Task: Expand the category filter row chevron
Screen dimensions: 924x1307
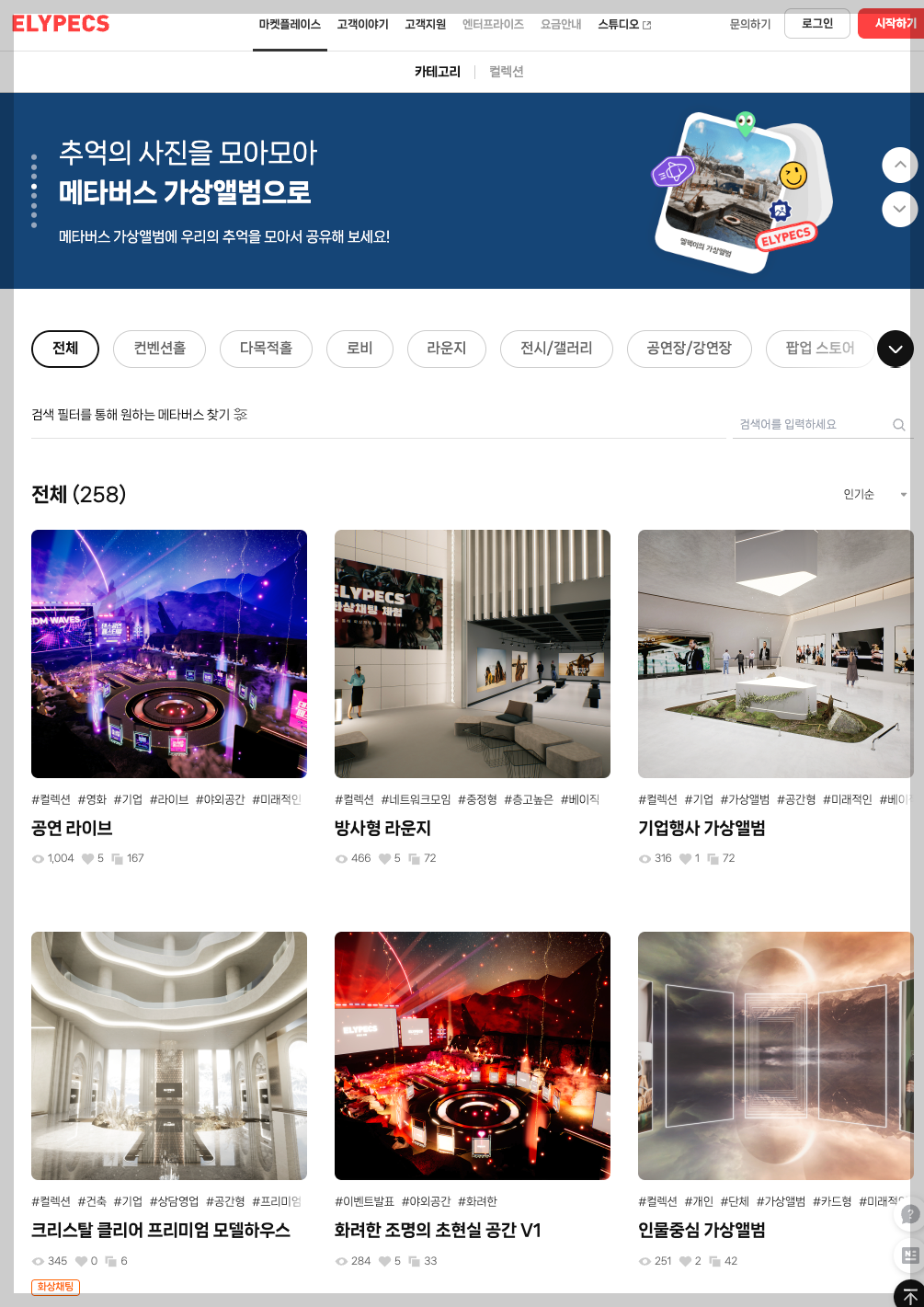Action: tap(895, 349)
